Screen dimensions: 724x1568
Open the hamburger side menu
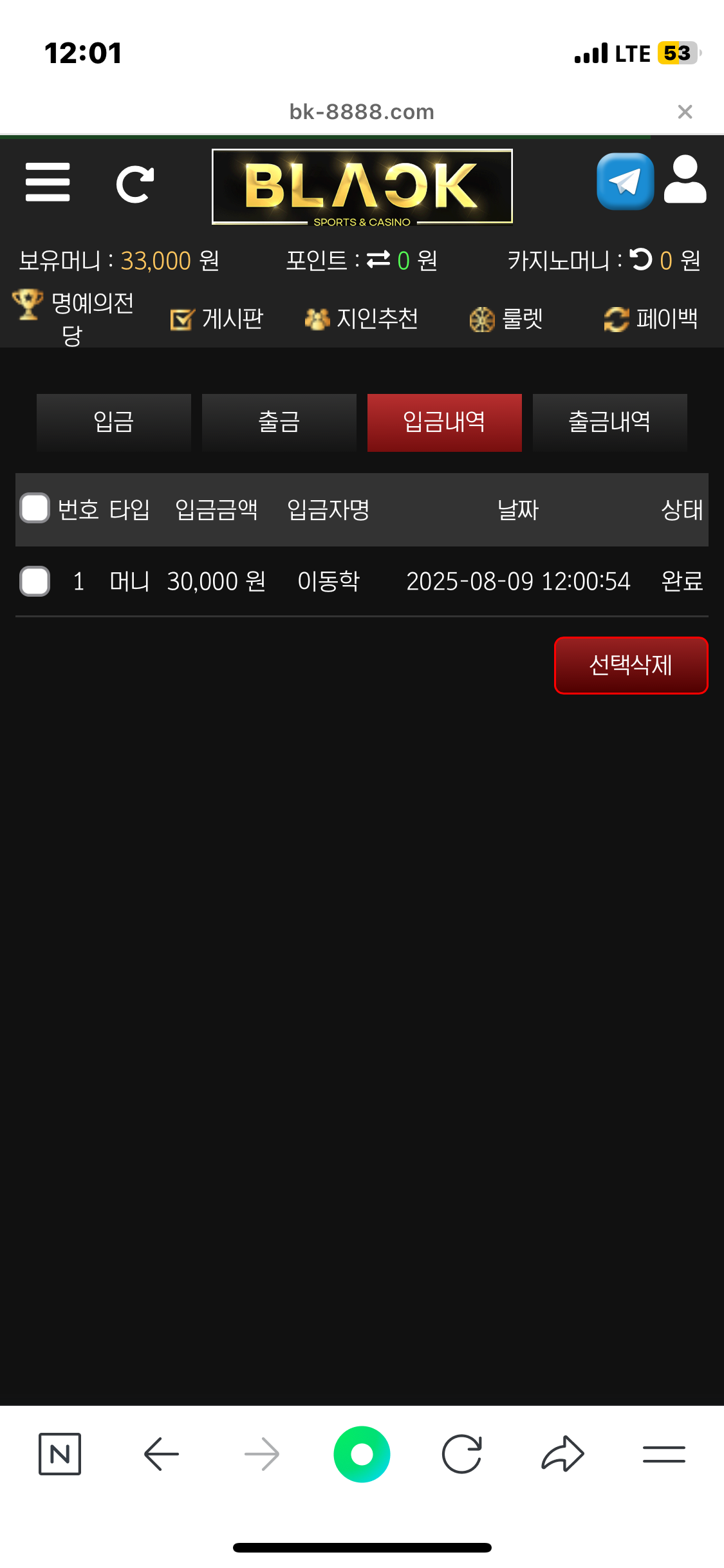48,182
